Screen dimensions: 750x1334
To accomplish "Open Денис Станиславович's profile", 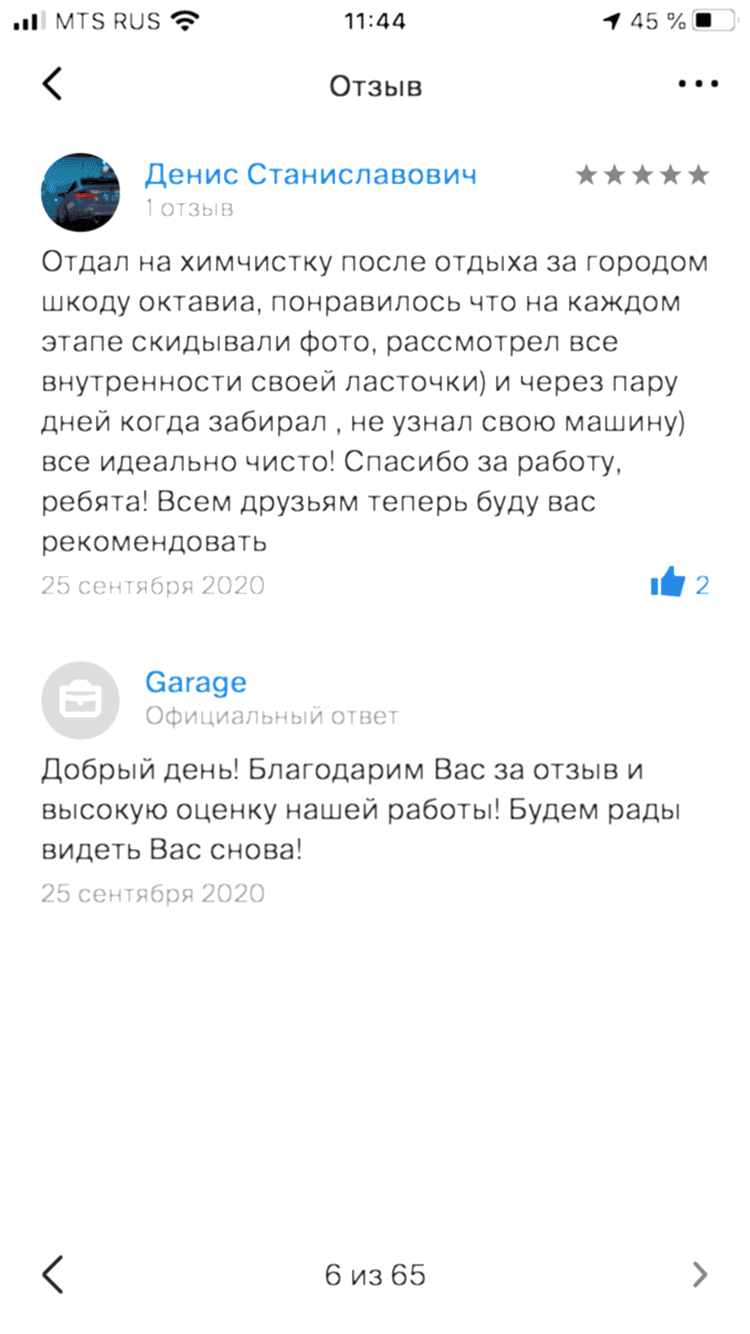I will coord(310,174).
